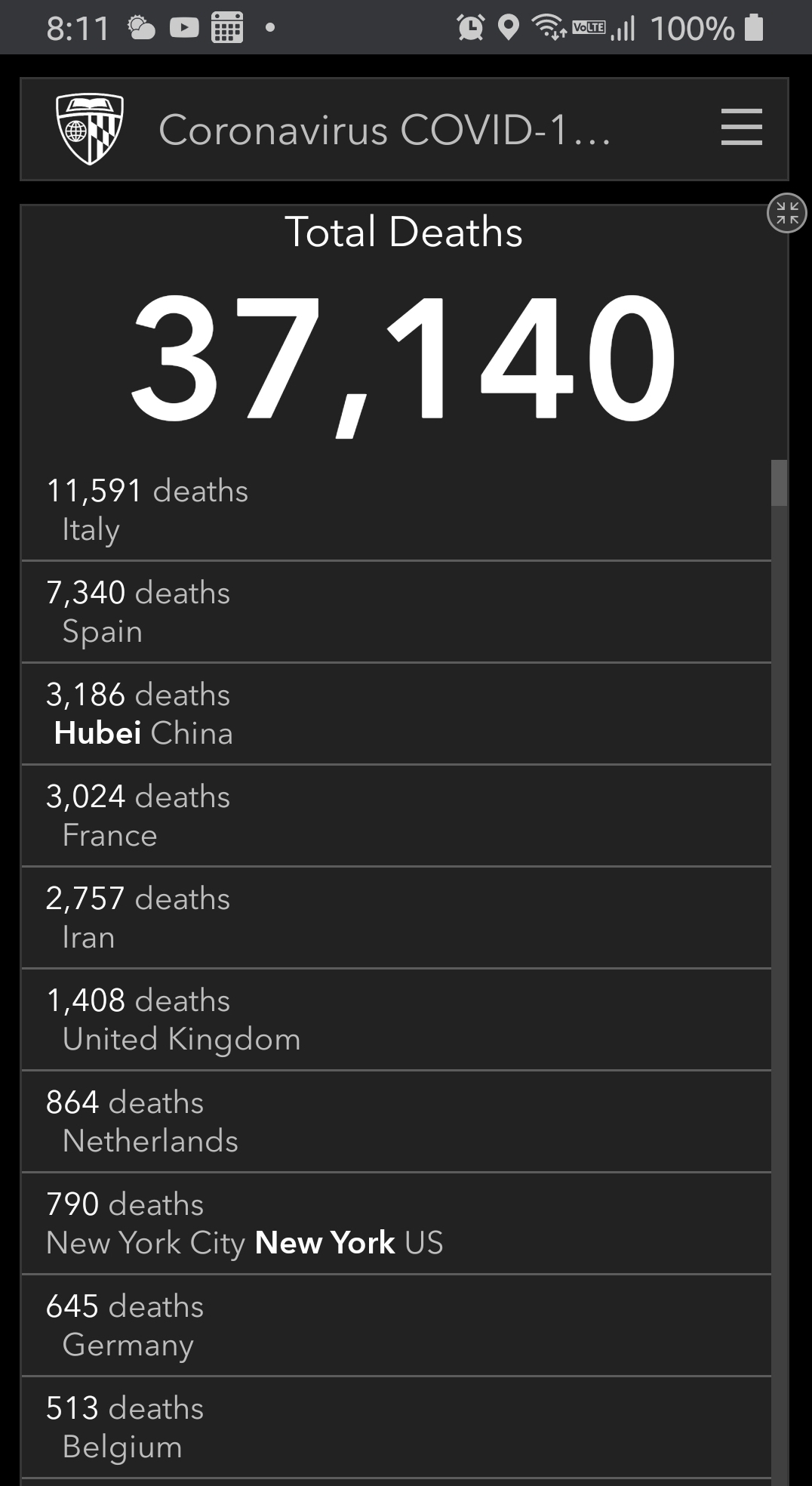812x1486 pixels.
Task: Open the Netherlands deaths entry
Action: 396,1121
